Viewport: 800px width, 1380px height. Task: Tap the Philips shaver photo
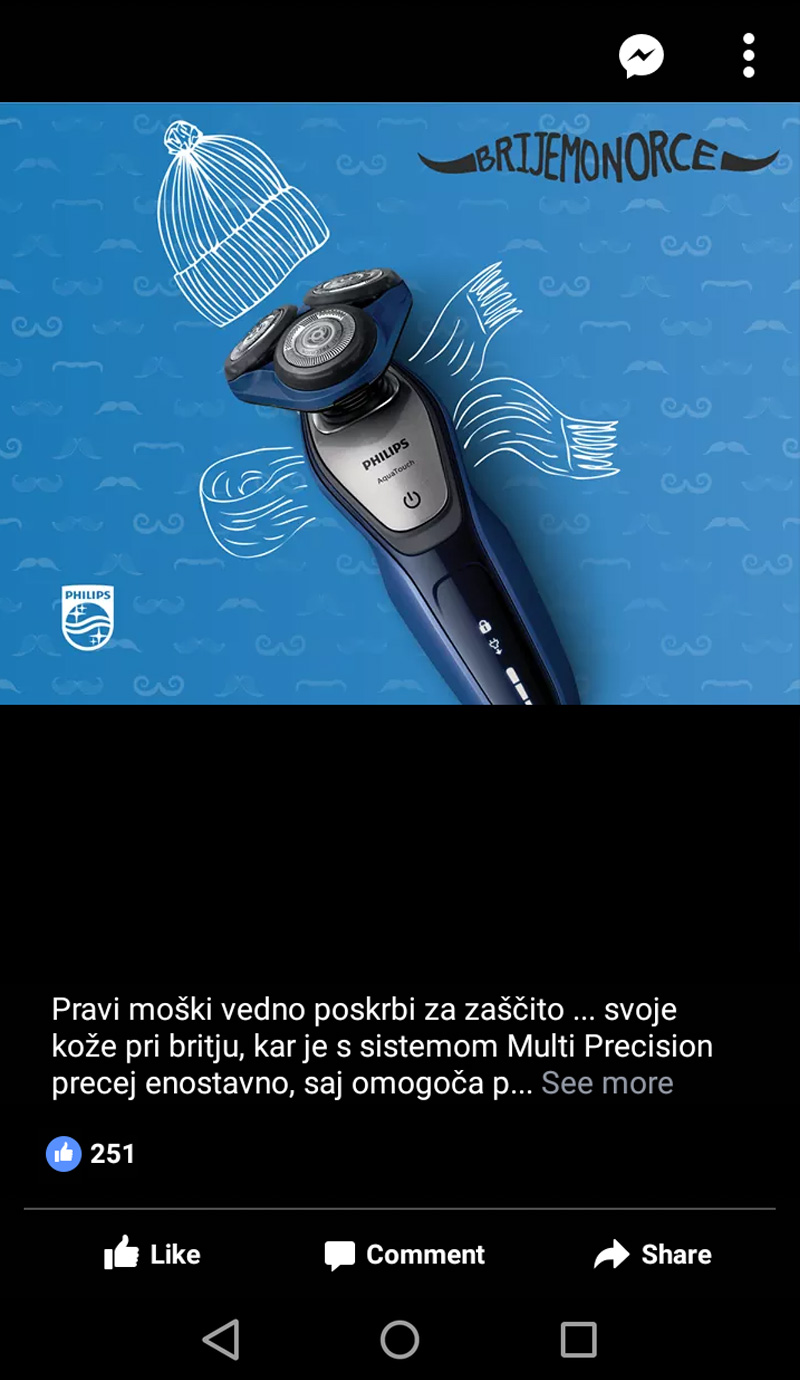[x=400, y=404]
